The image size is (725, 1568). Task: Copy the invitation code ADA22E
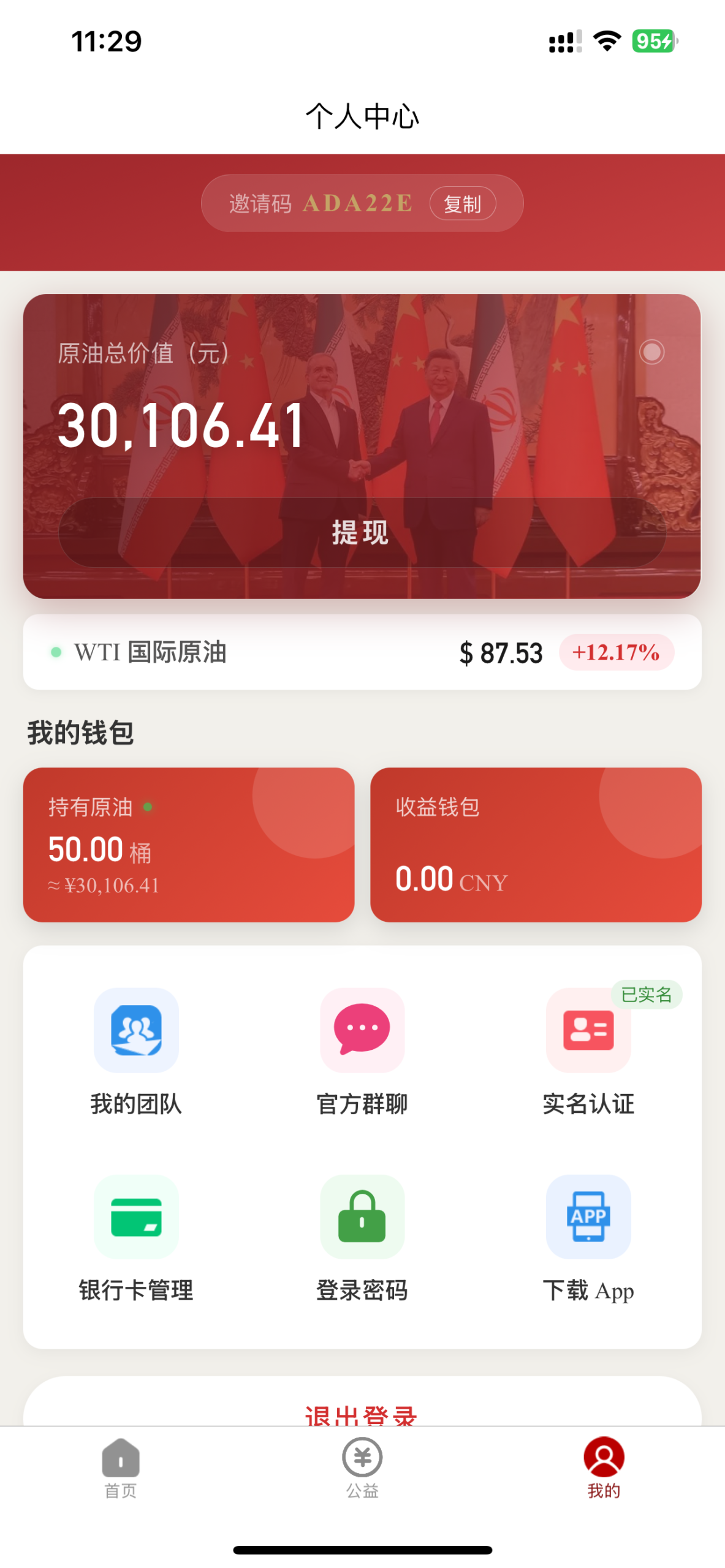(x=462, y=203)
